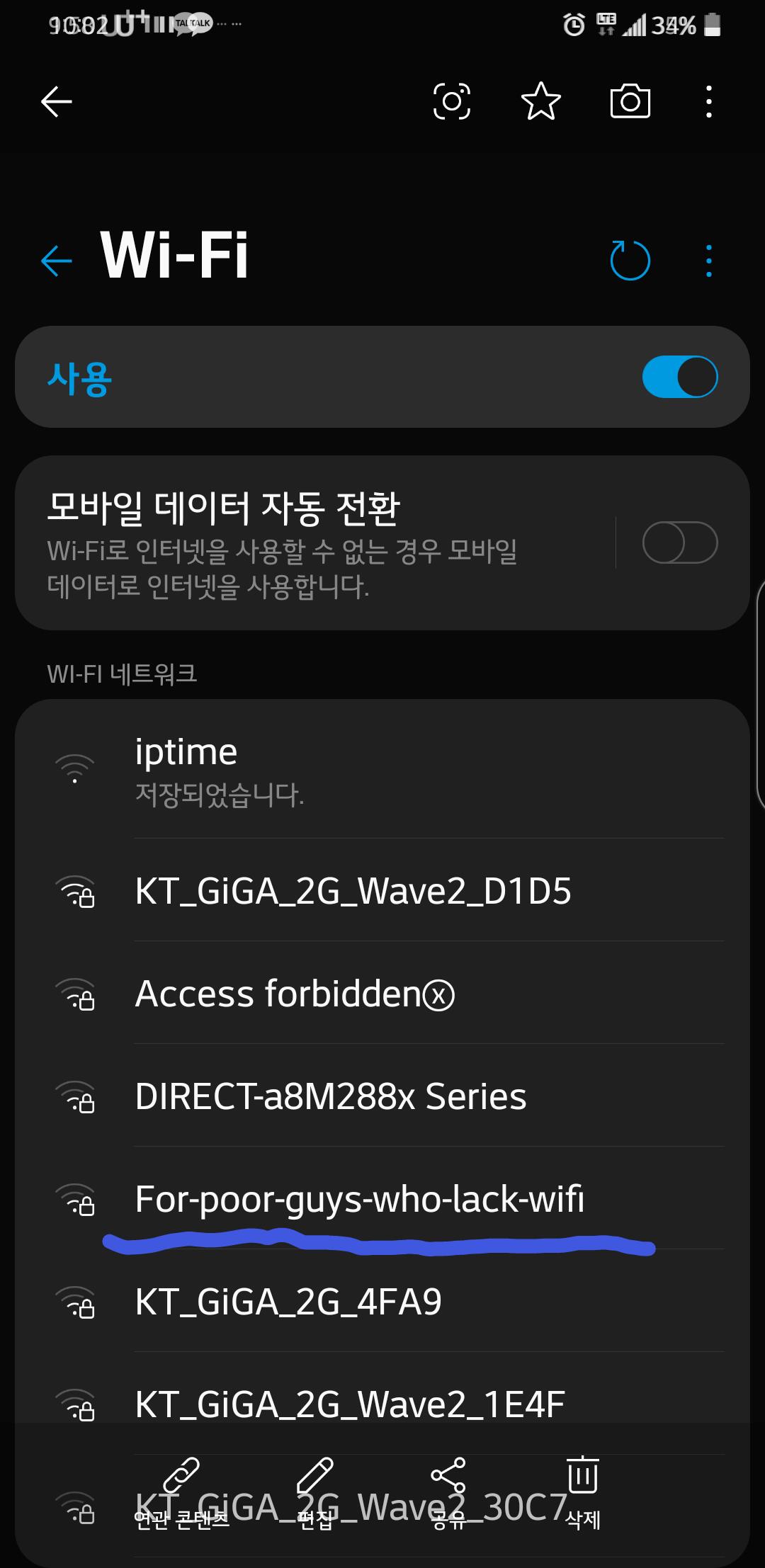Open the camera icon in top bar
This screenshot has width=765, height=1568.
click(630, 101)
